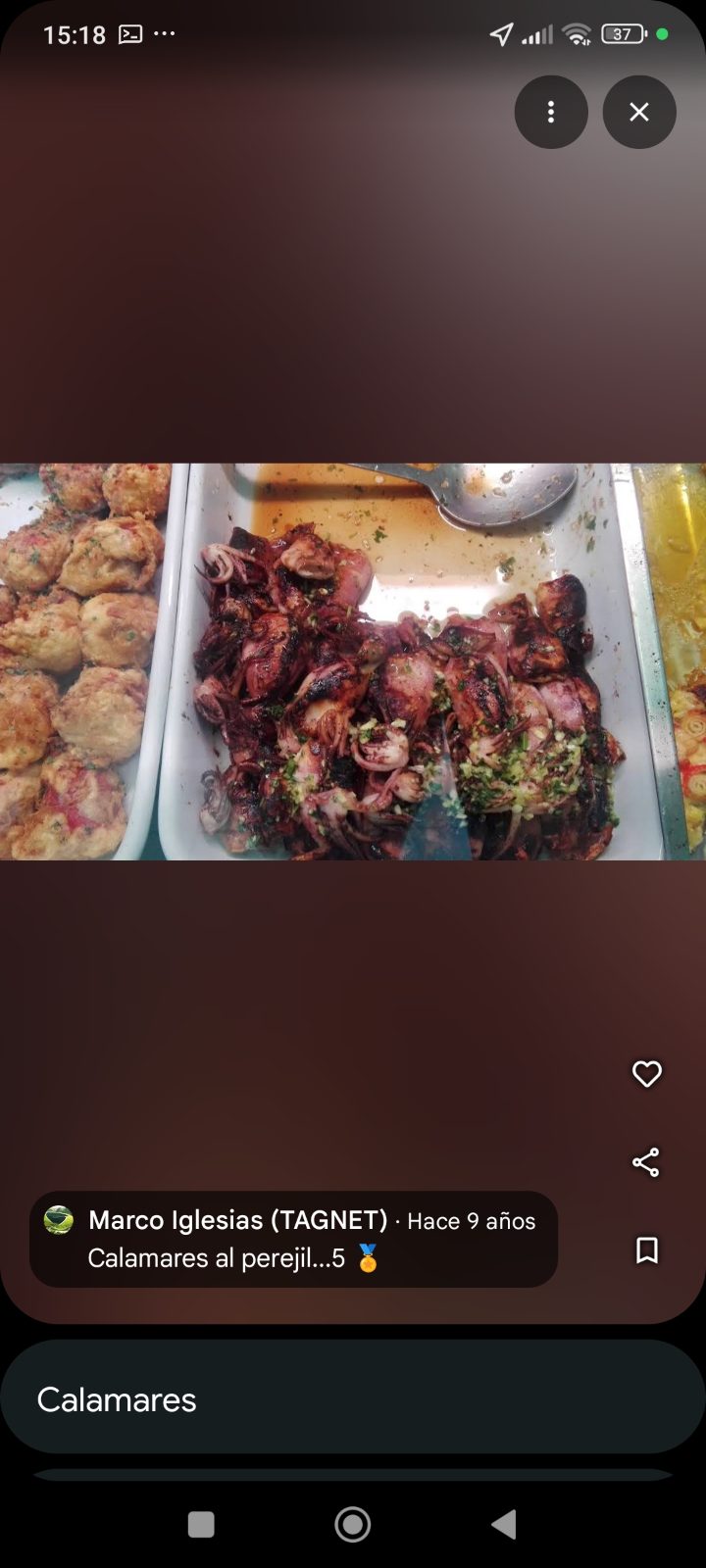Share this photo
Screen dimensions: 706x1568
[646, 1162]
